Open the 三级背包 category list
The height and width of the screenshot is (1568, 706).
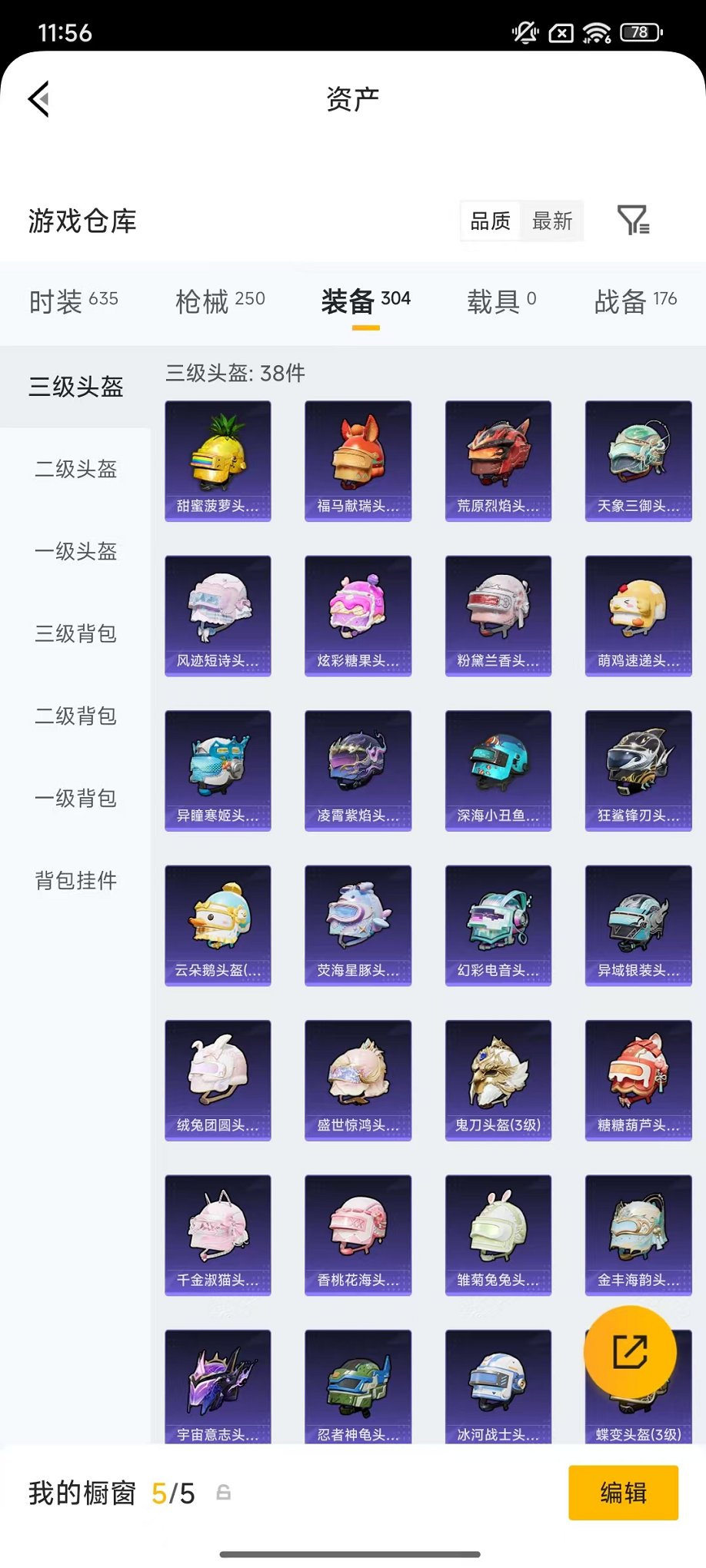74,635
